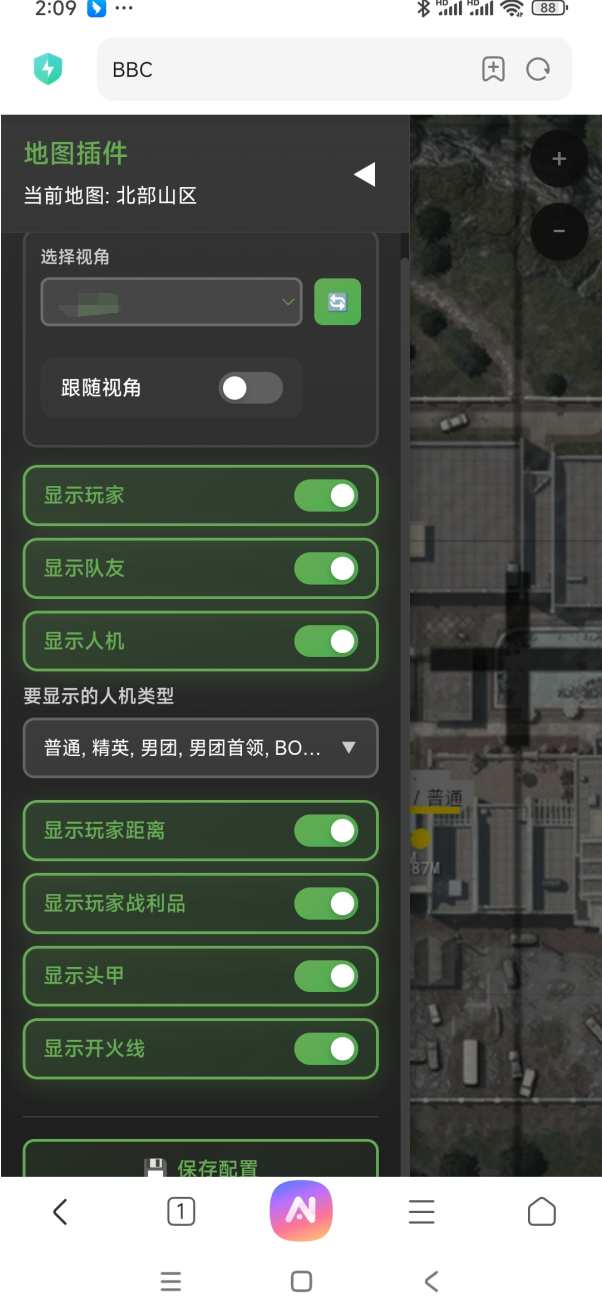The height and width of the screenshot is (1301, 602).
Task: Open the browser menu
Action: click(422, 1212)
